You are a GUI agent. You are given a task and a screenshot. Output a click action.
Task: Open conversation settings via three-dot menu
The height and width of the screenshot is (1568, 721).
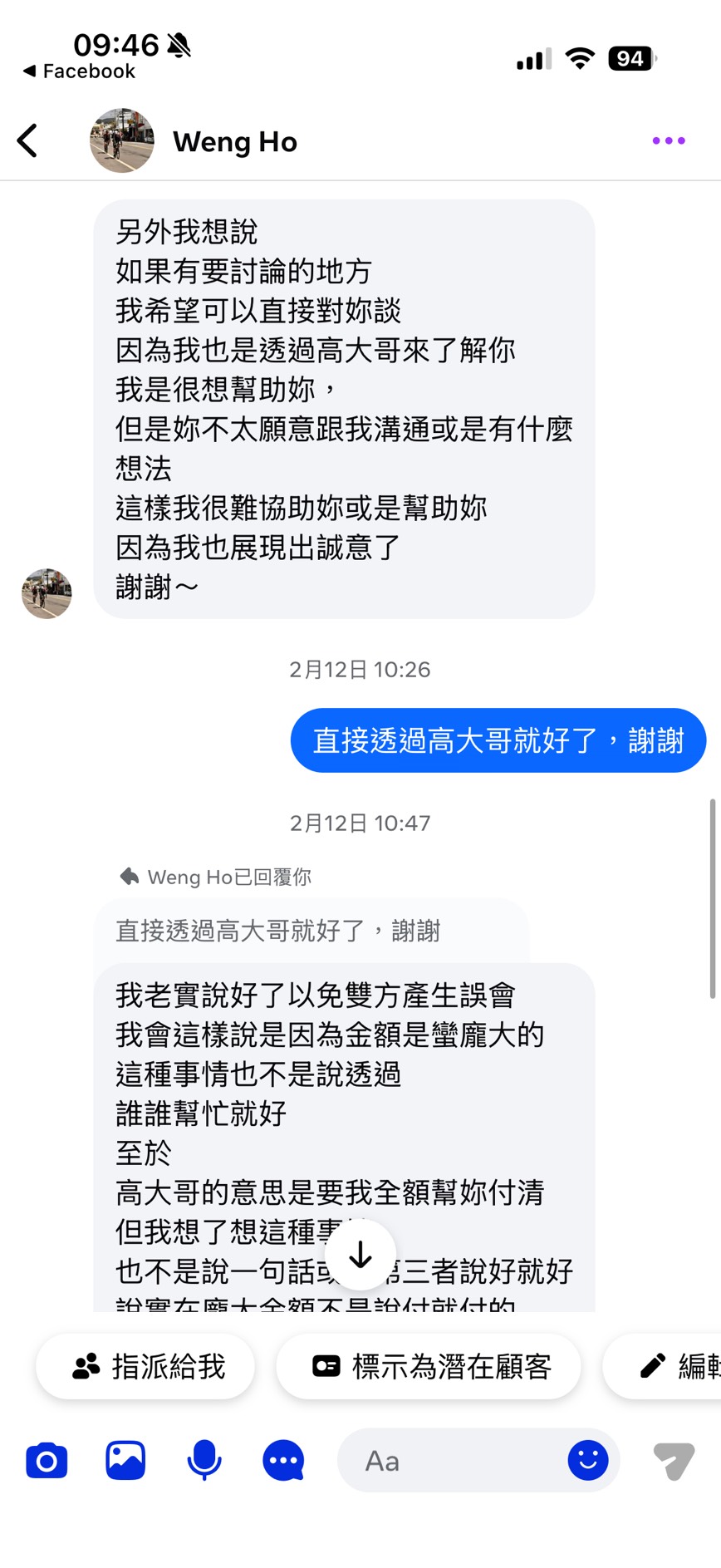tap(668, 140)
